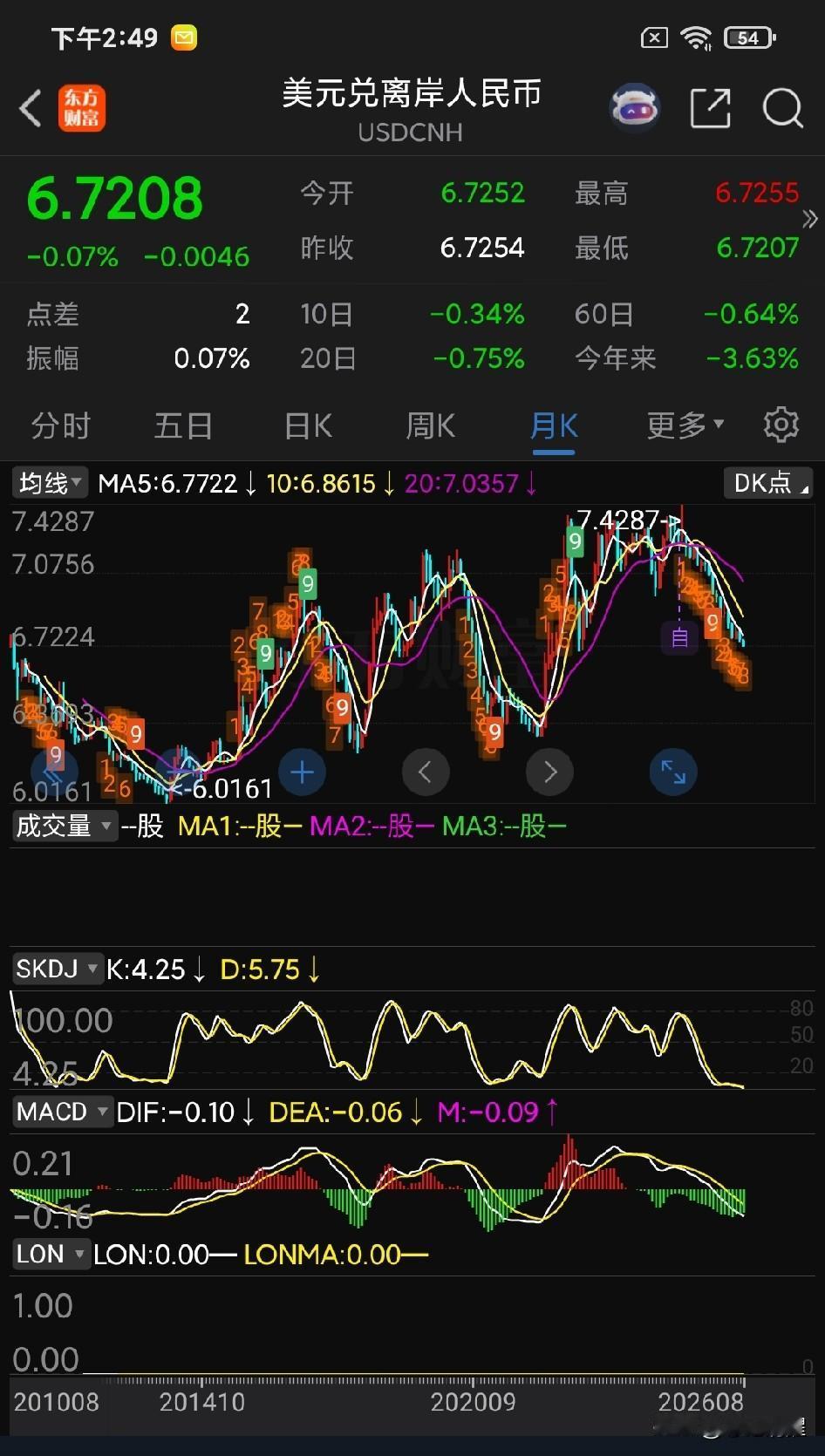Change the MACD indicator dropdown
The image size is (825, 1456).
point(62,1112)
